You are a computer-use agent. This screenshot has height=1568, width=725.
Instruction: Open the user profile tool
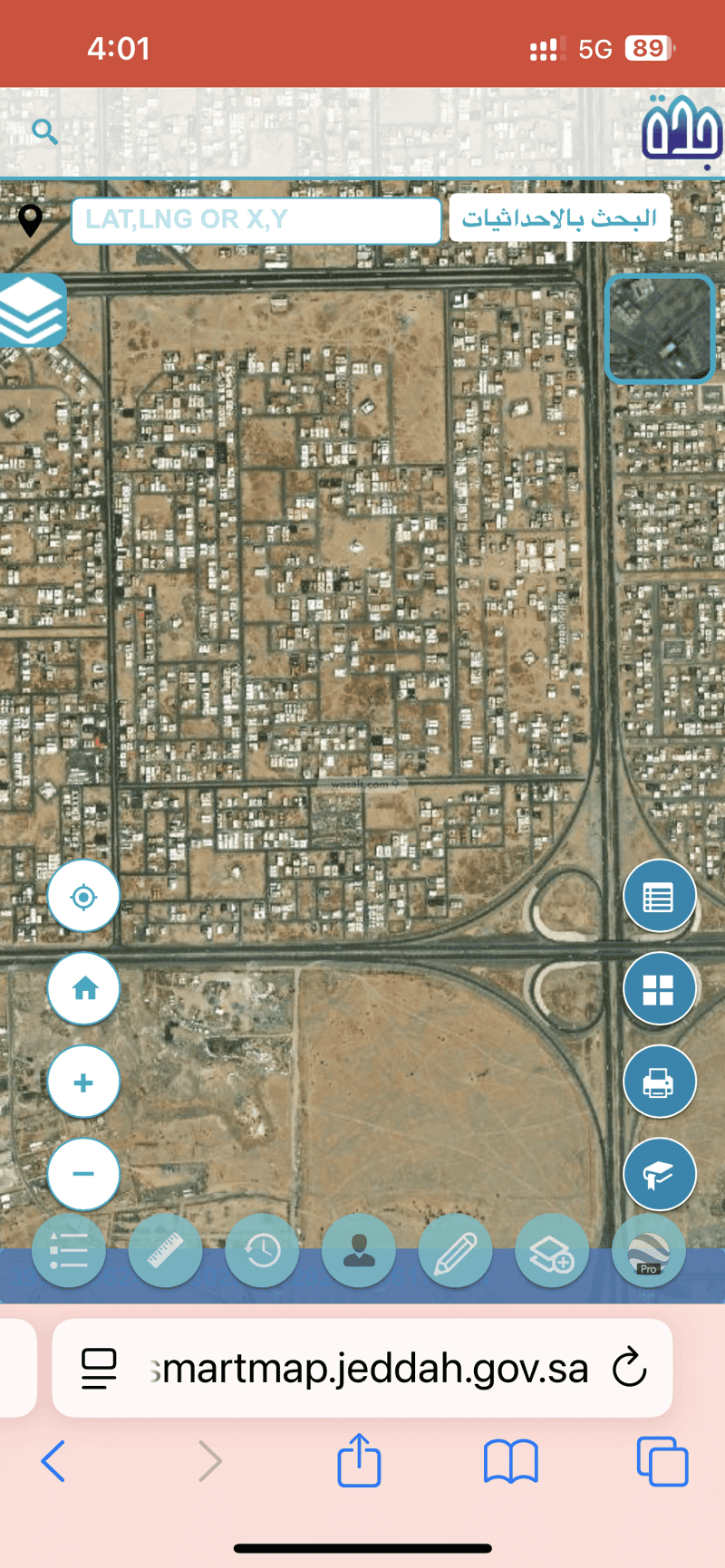(x=359, y=1250)
